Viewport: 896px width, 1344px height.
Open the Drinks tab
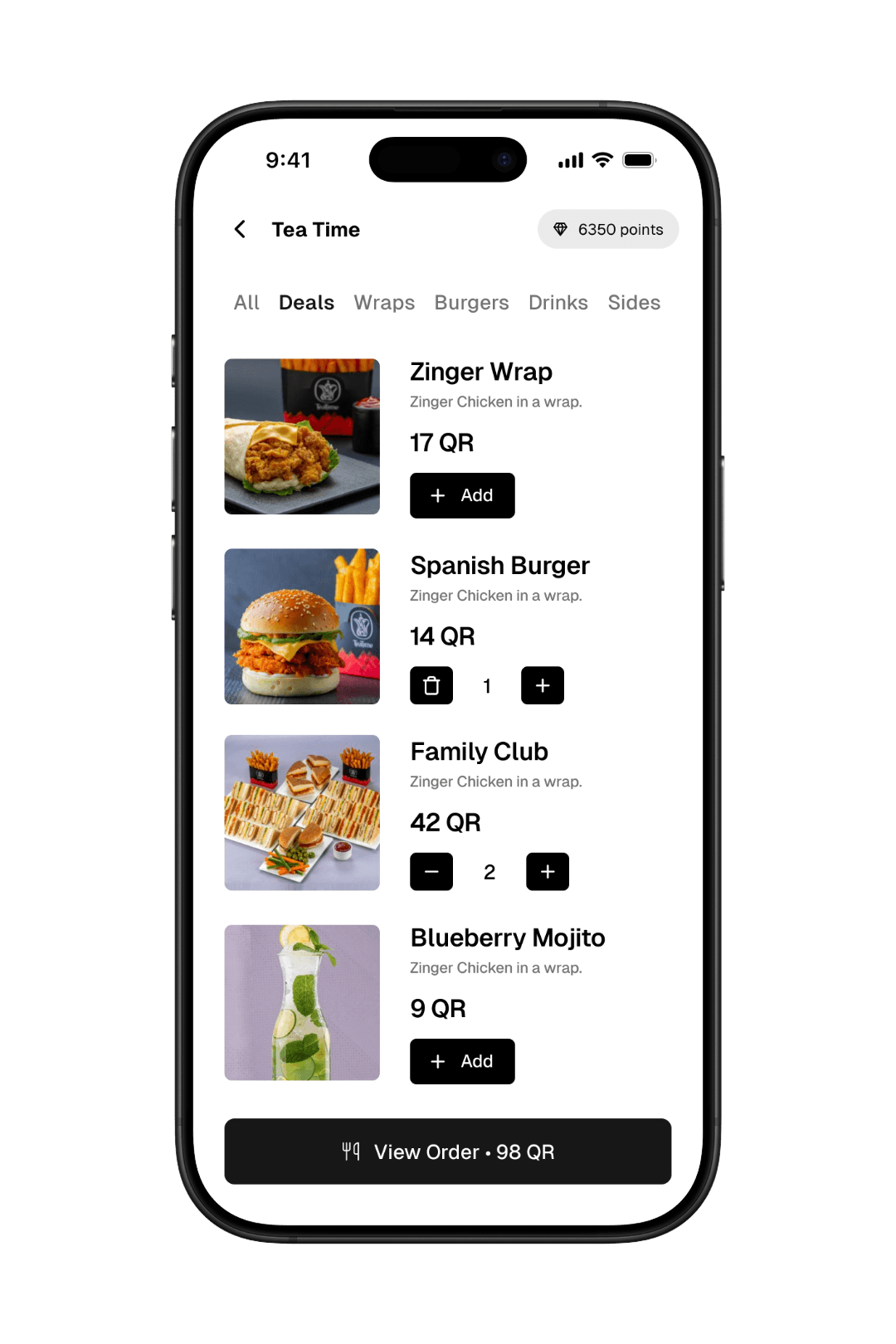click(558, 303)
